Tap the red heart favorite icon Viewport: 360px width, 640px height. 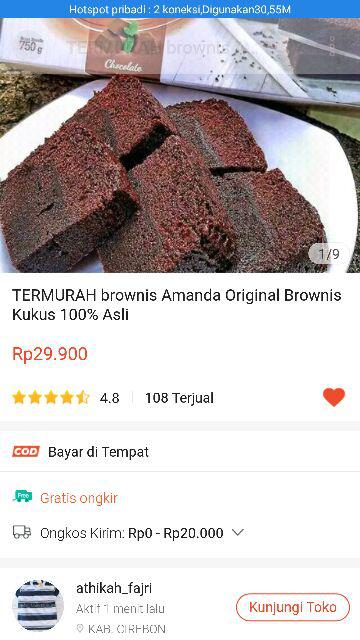(x=333, y=397)
